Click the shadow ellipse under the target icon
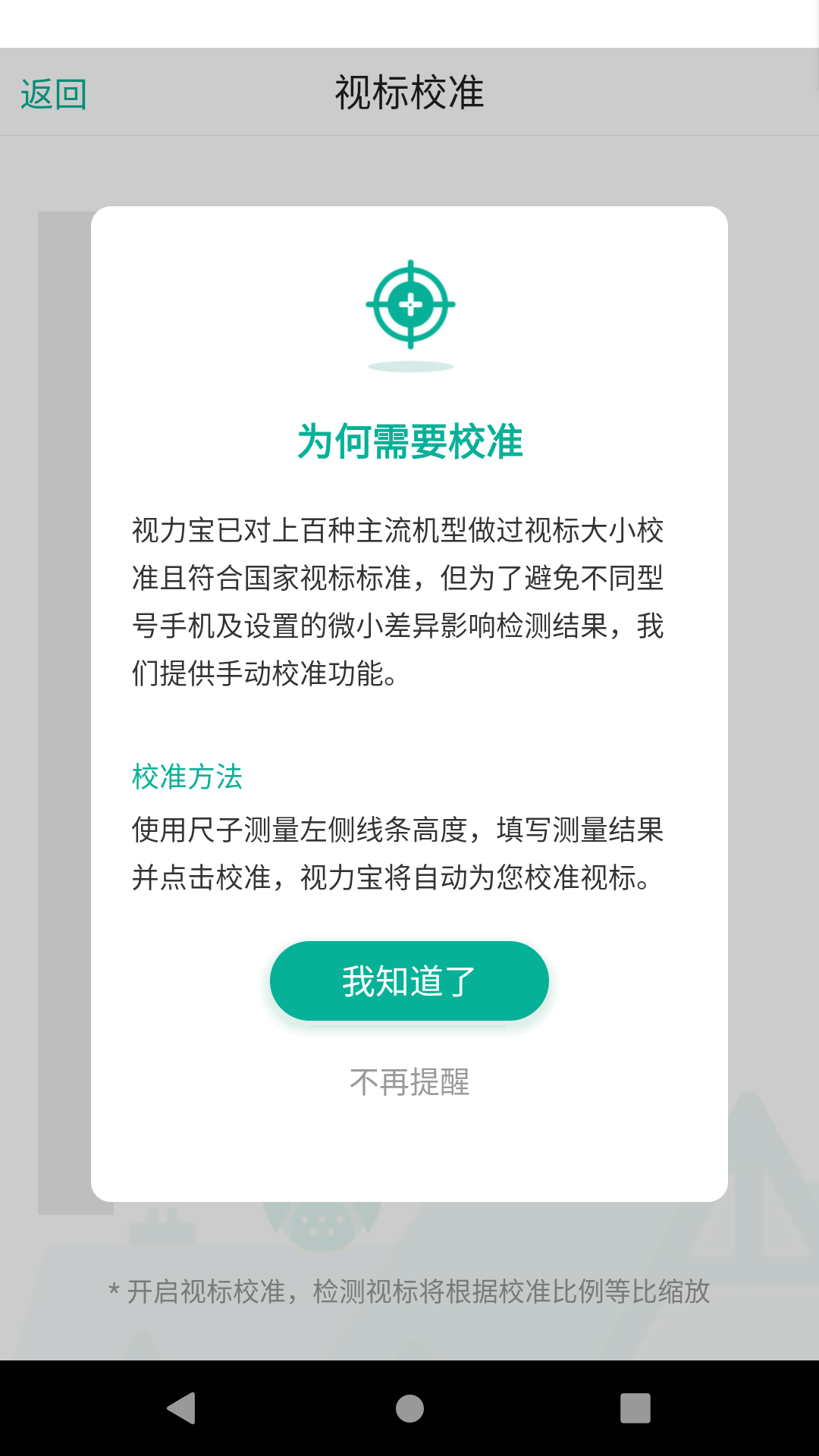 coord(409,366)
